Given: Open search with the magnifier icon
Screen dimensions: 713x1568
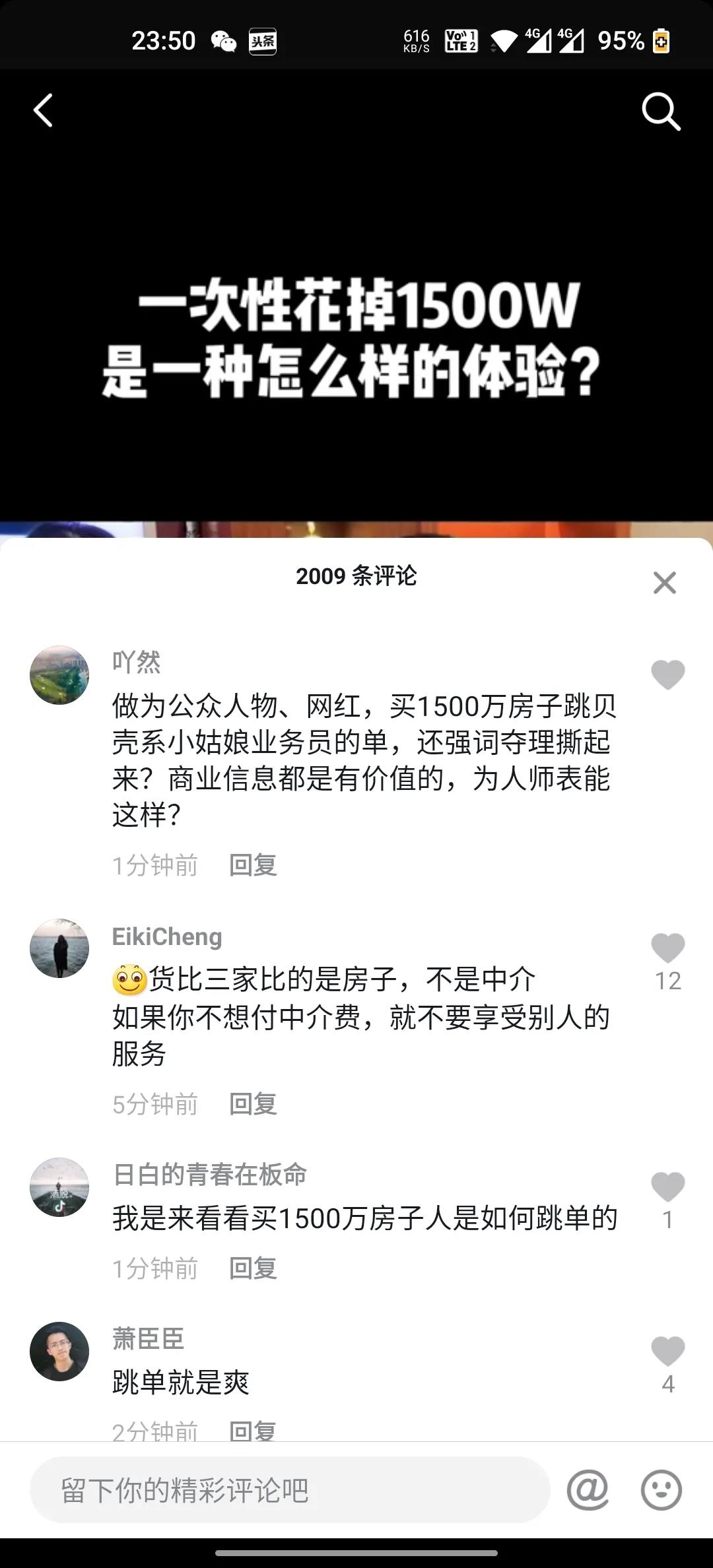Looking at the screenshot, I should coord(661,112).
